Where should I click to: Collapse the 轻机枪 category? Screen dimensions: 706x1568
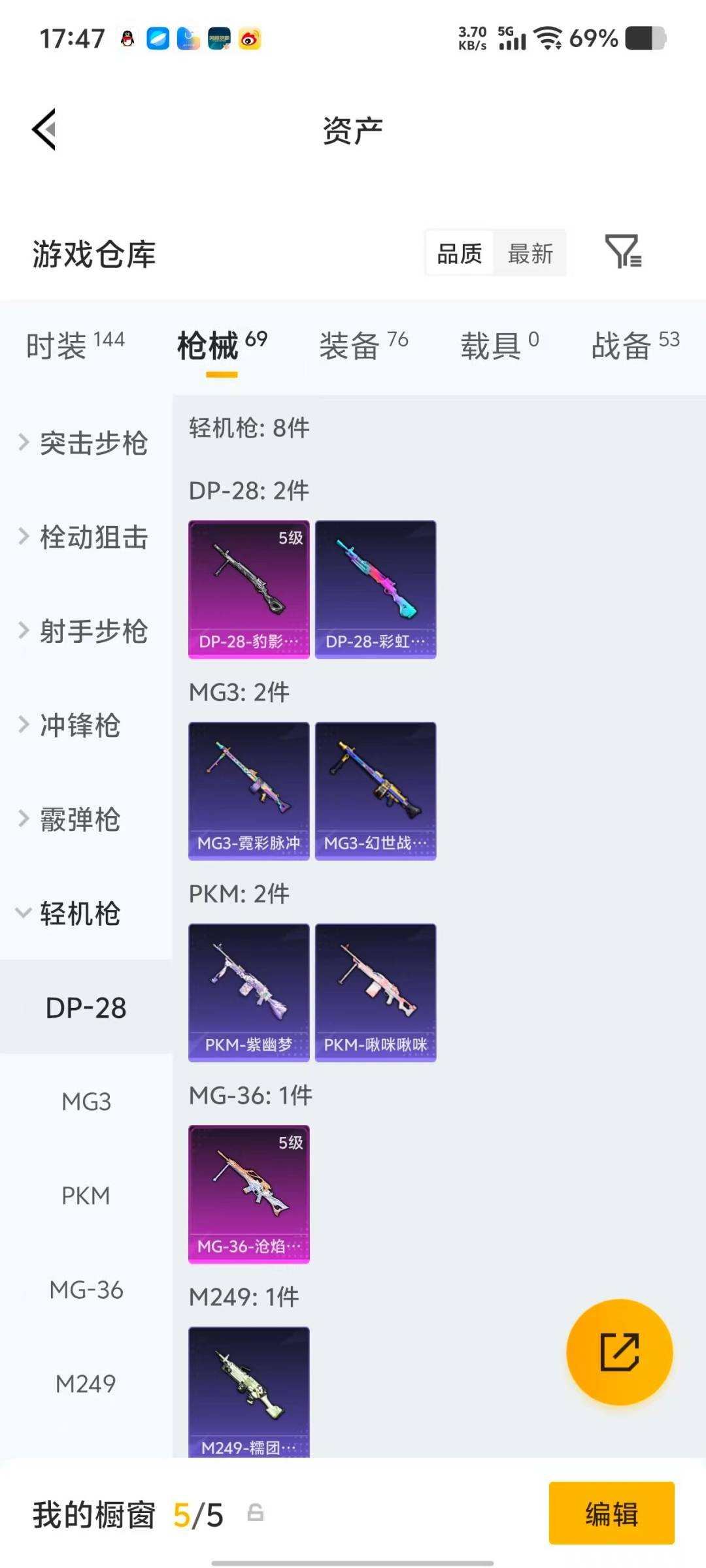click(x=78, y=914)
